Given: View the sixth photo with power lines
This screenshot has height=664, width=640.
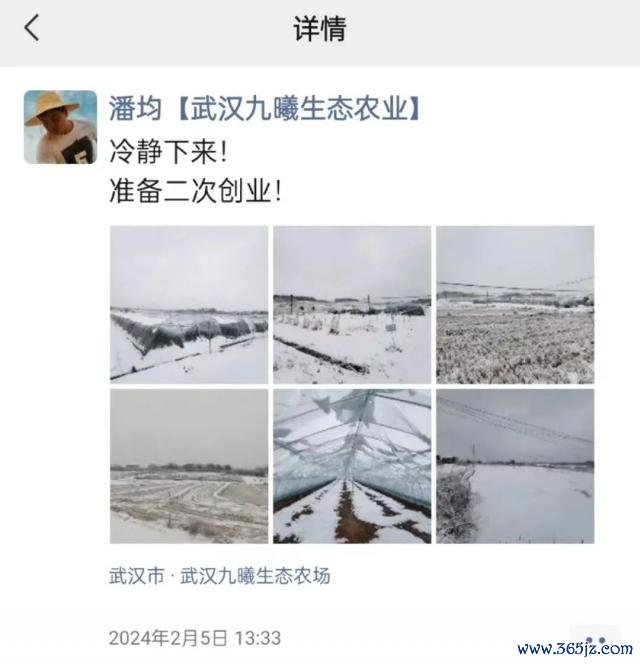Looking at the screenshot, I should [x=515, y=466].
